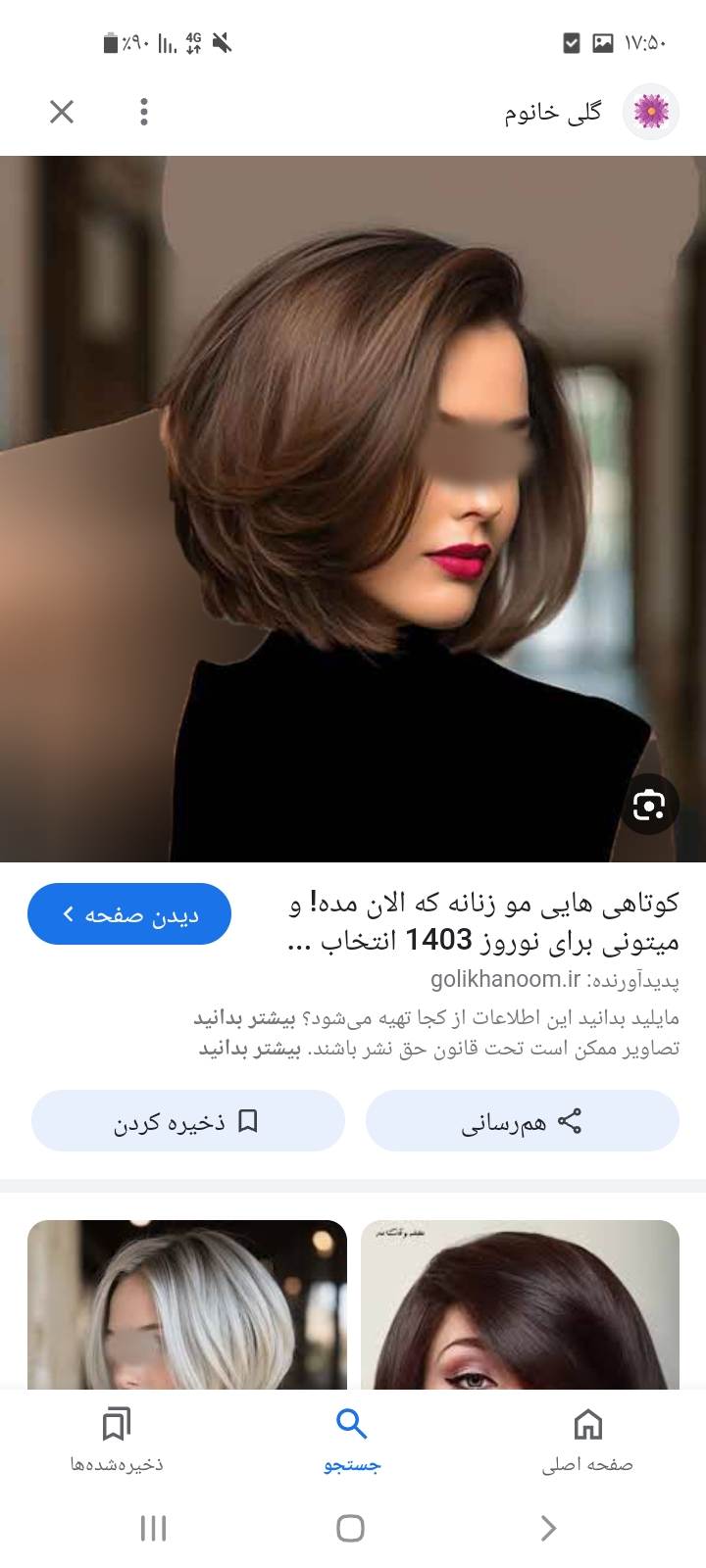Go to the system home screen
The image size is (706, 1568).
(350, 1528)
